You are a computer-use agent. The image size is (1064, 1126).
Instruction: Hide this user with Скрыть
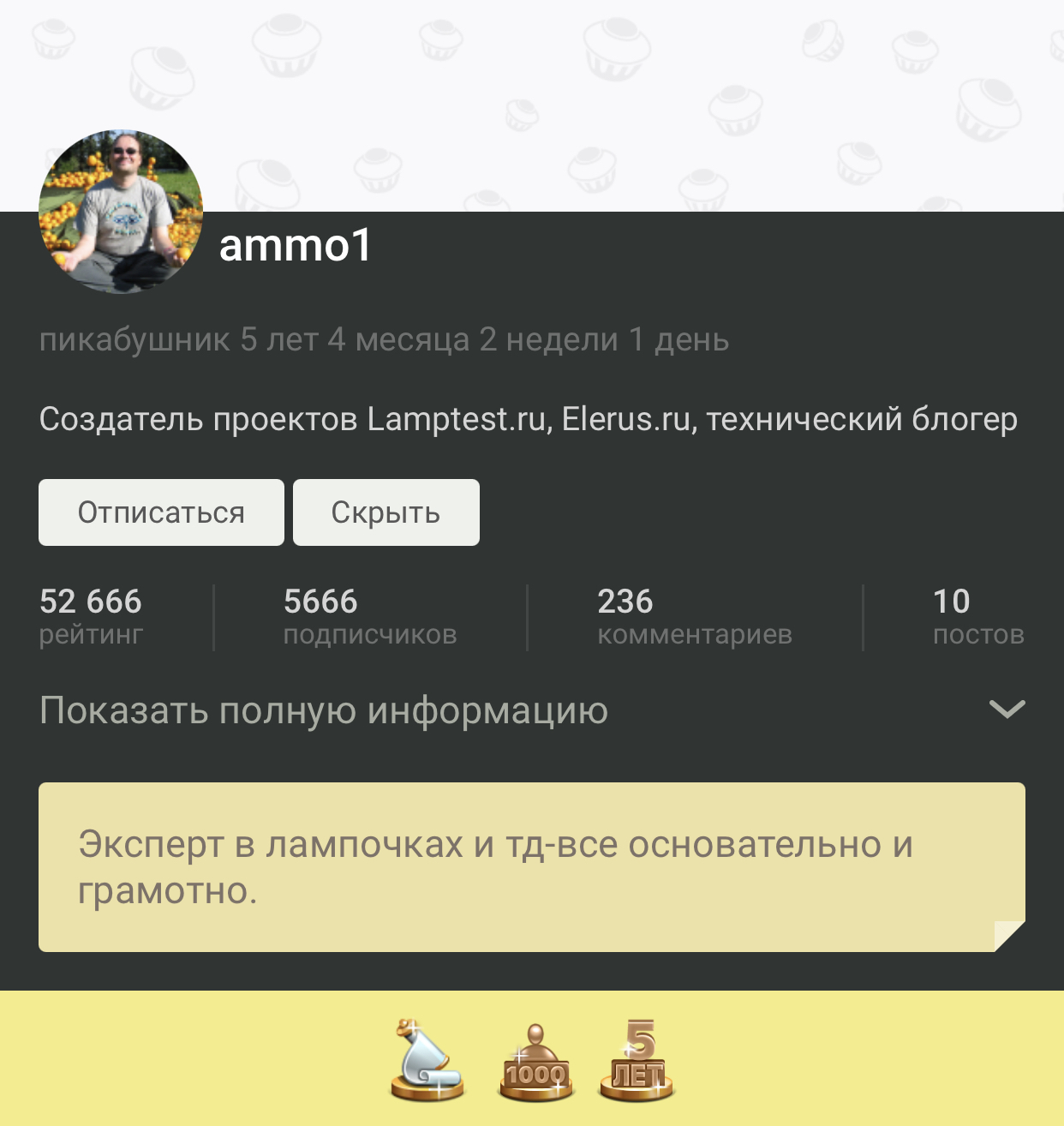click(x=386, y=512)
